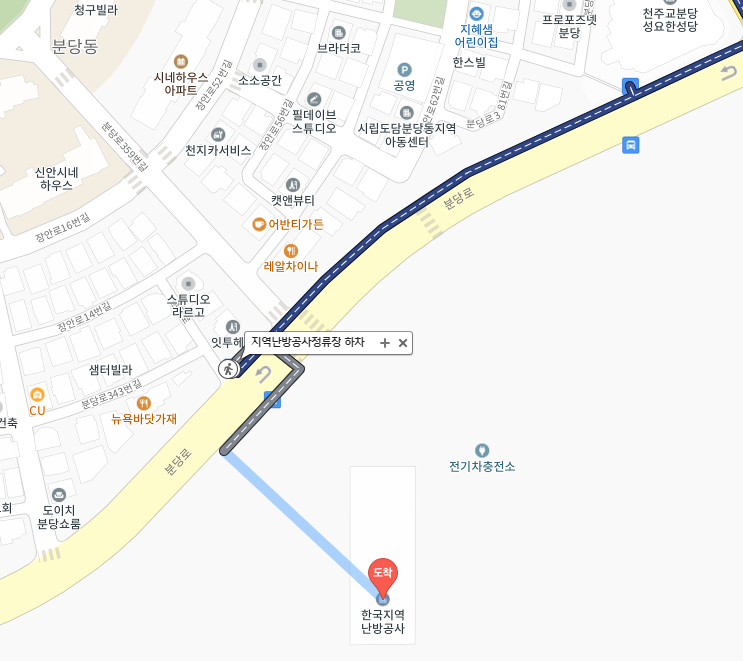This screenshot has width=743, height=661.
Task: Select the 캣앤뷰티 marker
Action: 293,184
